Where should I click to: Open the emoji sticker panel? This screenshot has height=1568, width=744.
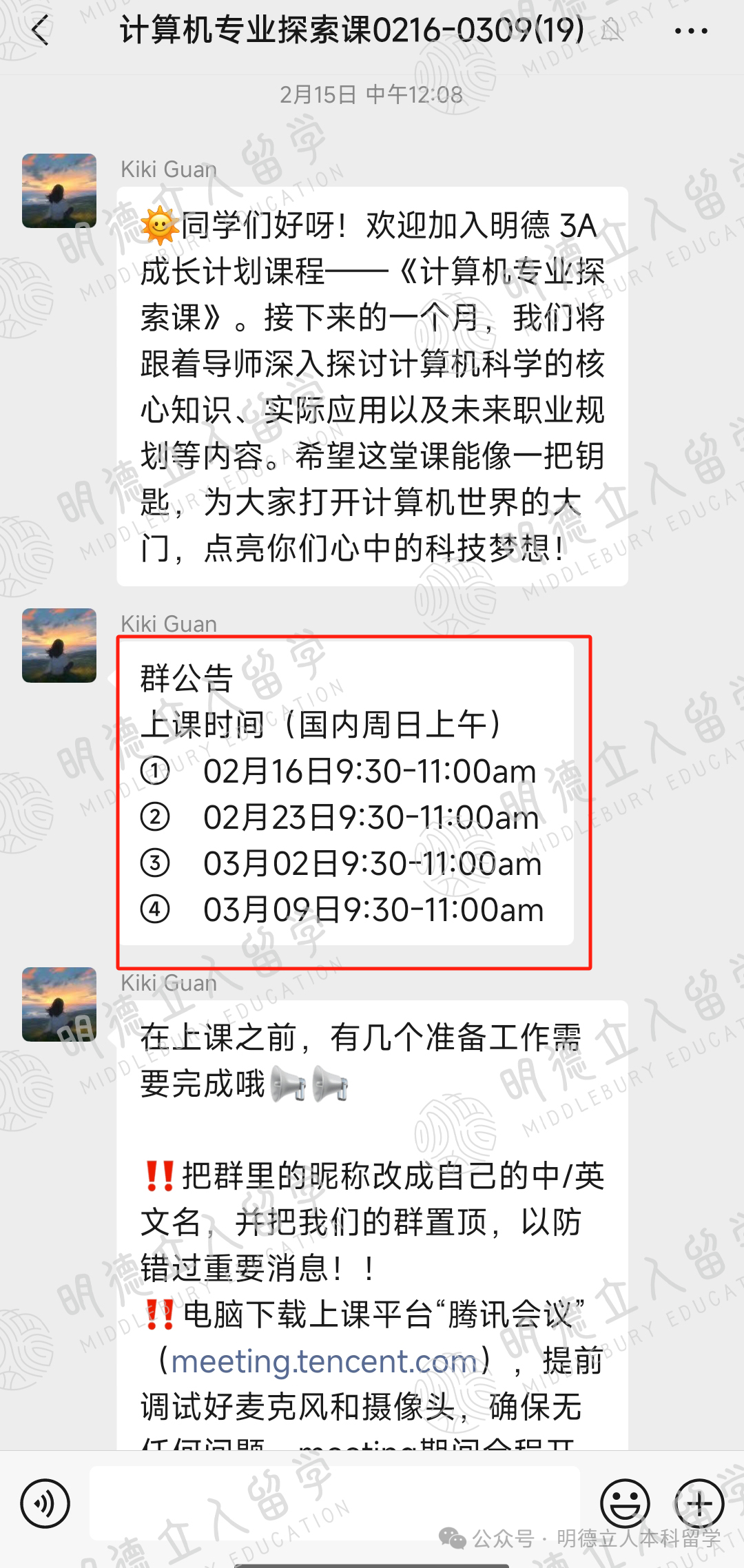[625, 1503]
